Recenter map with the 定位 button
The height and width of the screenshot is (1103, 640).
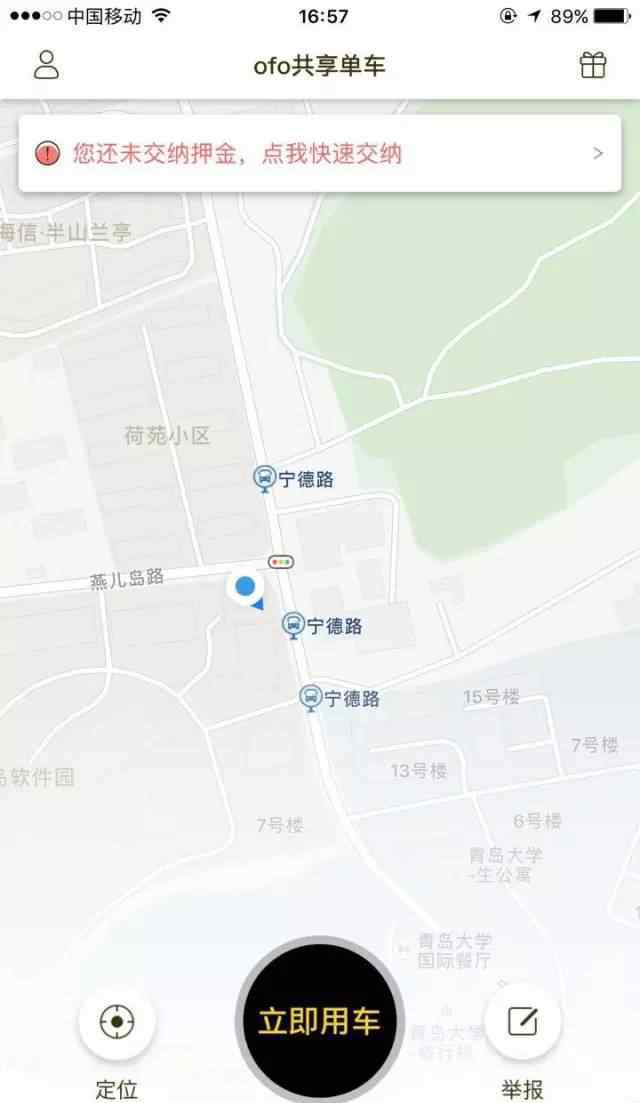(117, 1022)
